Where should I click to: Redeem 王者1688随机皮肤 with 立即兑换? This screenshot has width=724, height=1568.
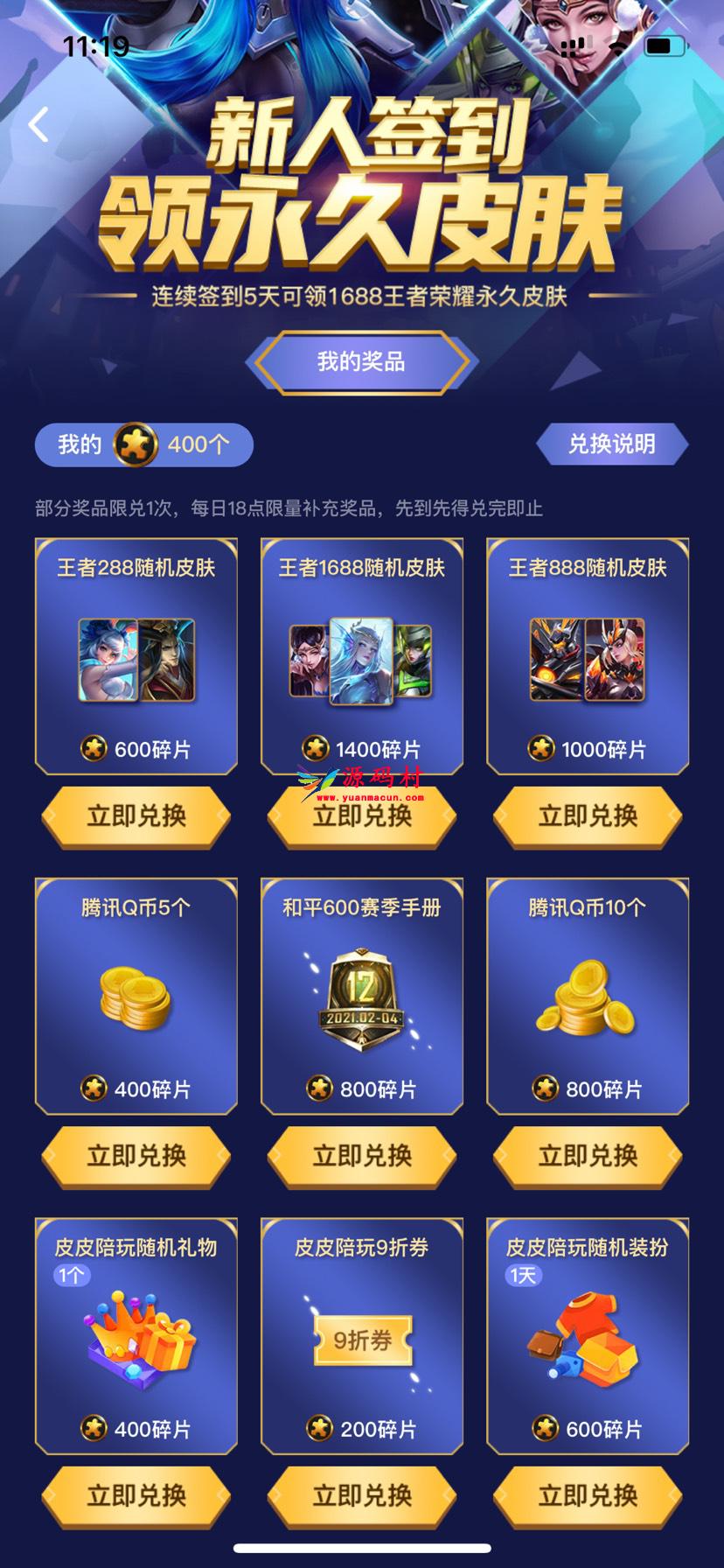(x=362, y=817)
